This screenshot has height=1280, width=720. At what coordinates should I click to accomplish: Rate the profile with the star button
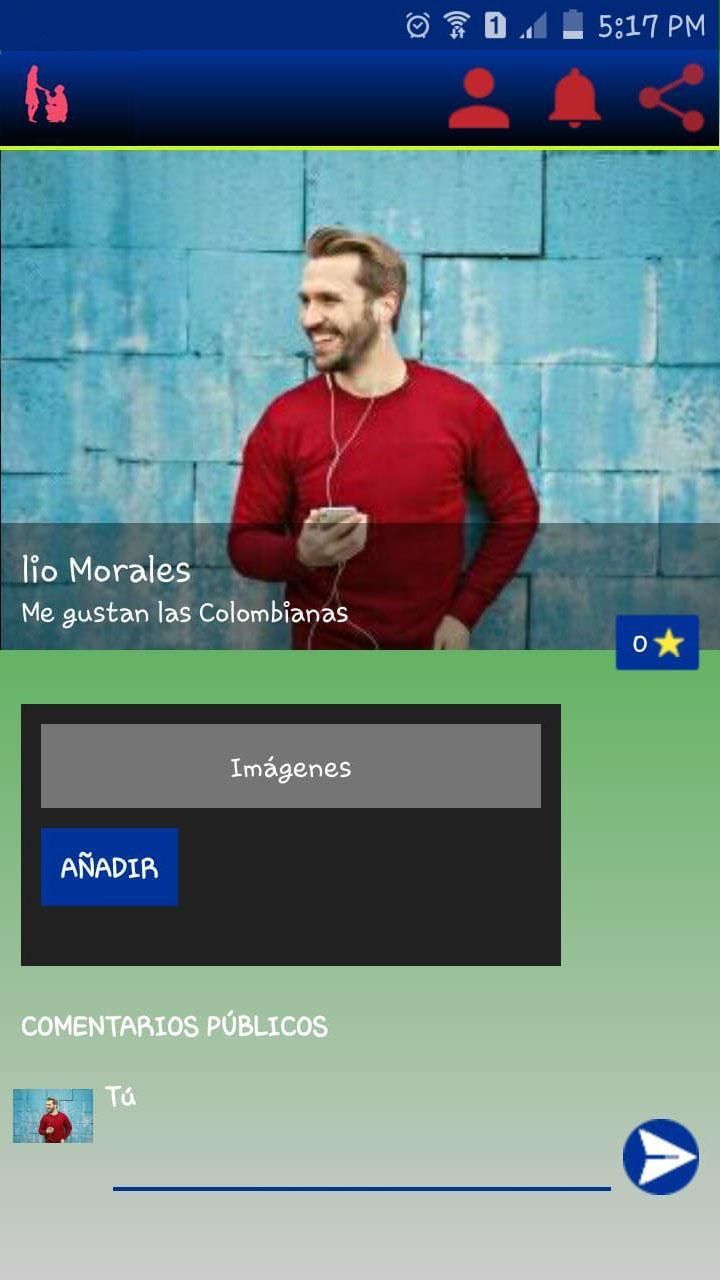coord(657,643)
